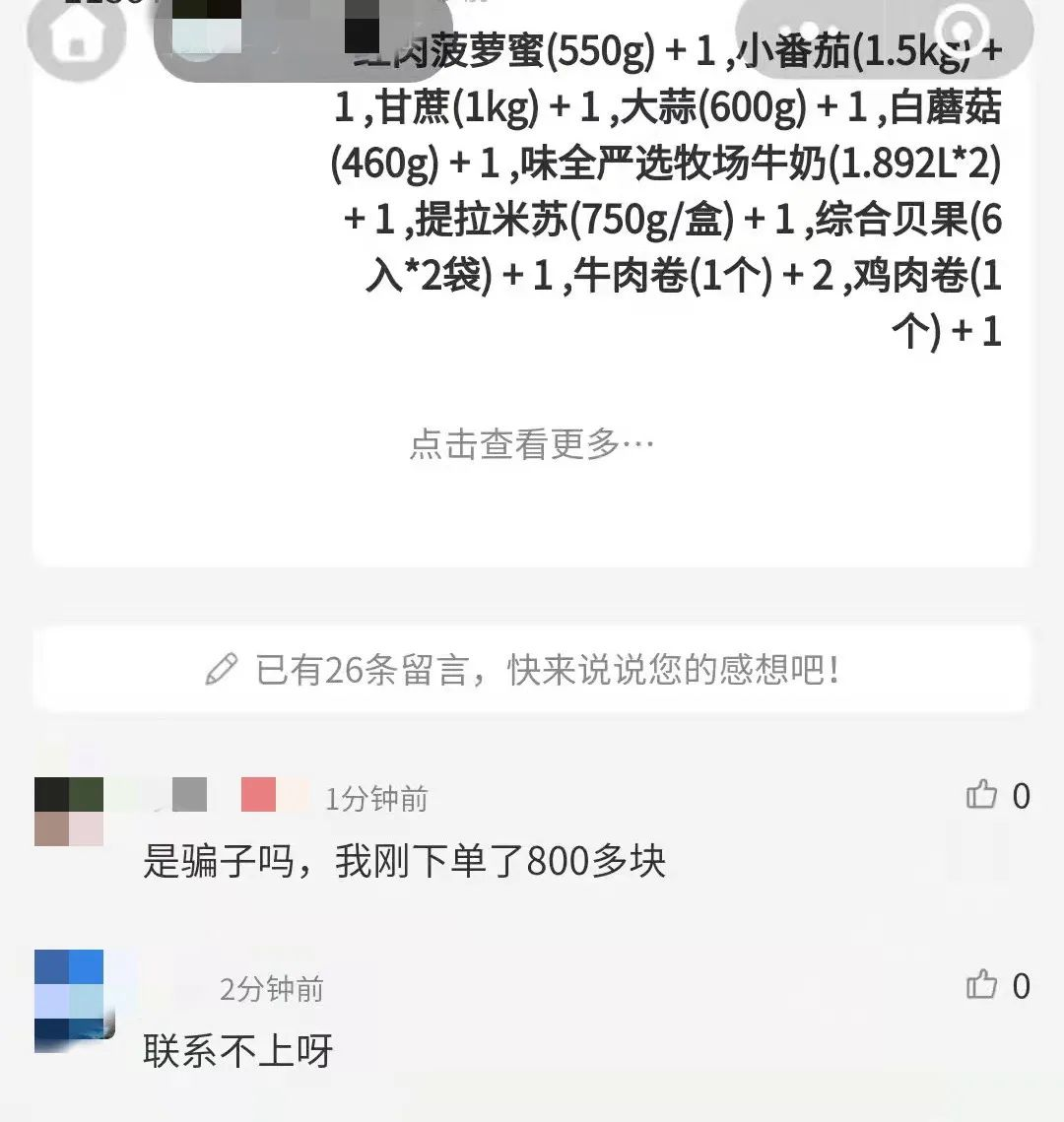The height and width of the screenshot is (1122, 1064).
Task: Tap the first commenter's blurred avatar
Action: point(69,808)
